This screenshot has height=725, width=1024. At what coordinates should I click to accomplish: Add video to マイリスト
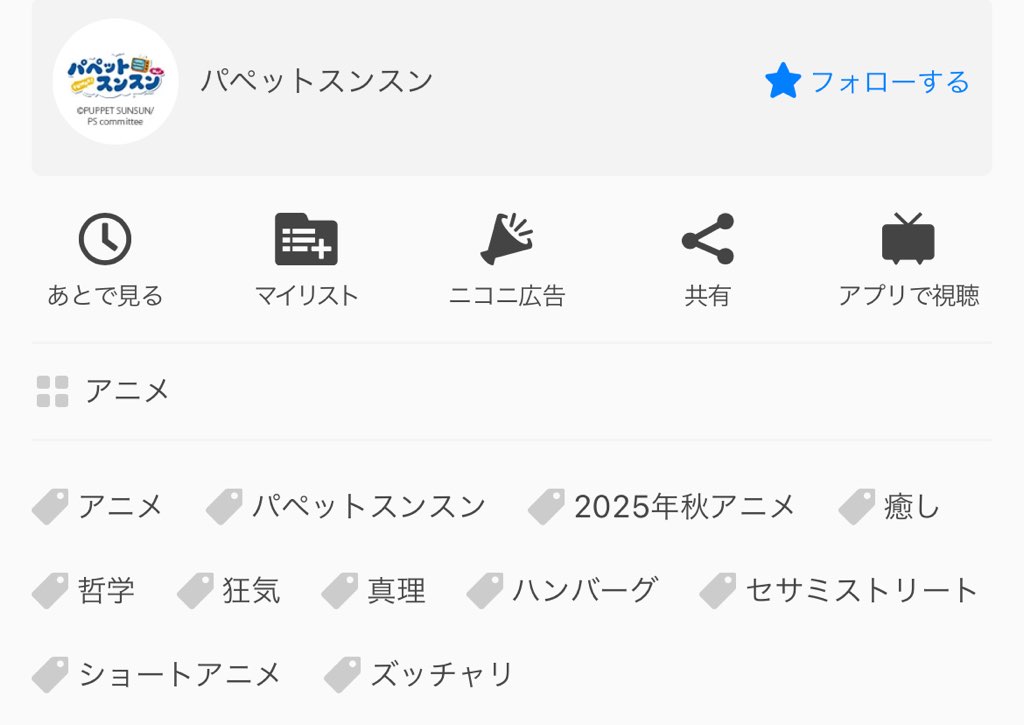click(x=306, y=260)
